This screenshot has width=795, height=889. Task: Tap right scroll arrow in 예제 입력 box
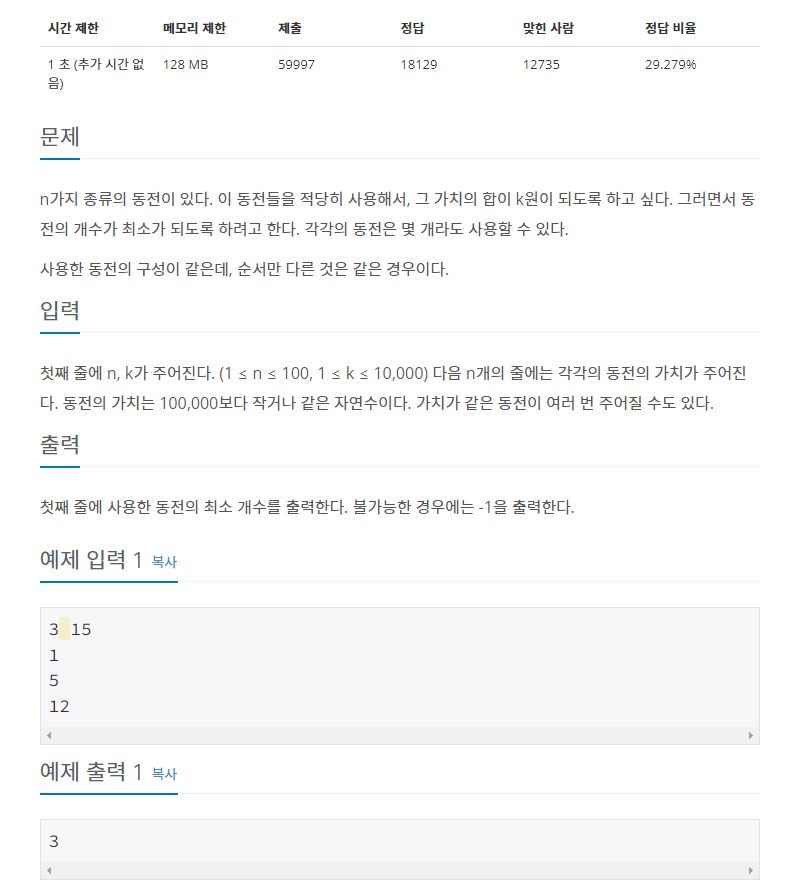(x=750, y=736)
